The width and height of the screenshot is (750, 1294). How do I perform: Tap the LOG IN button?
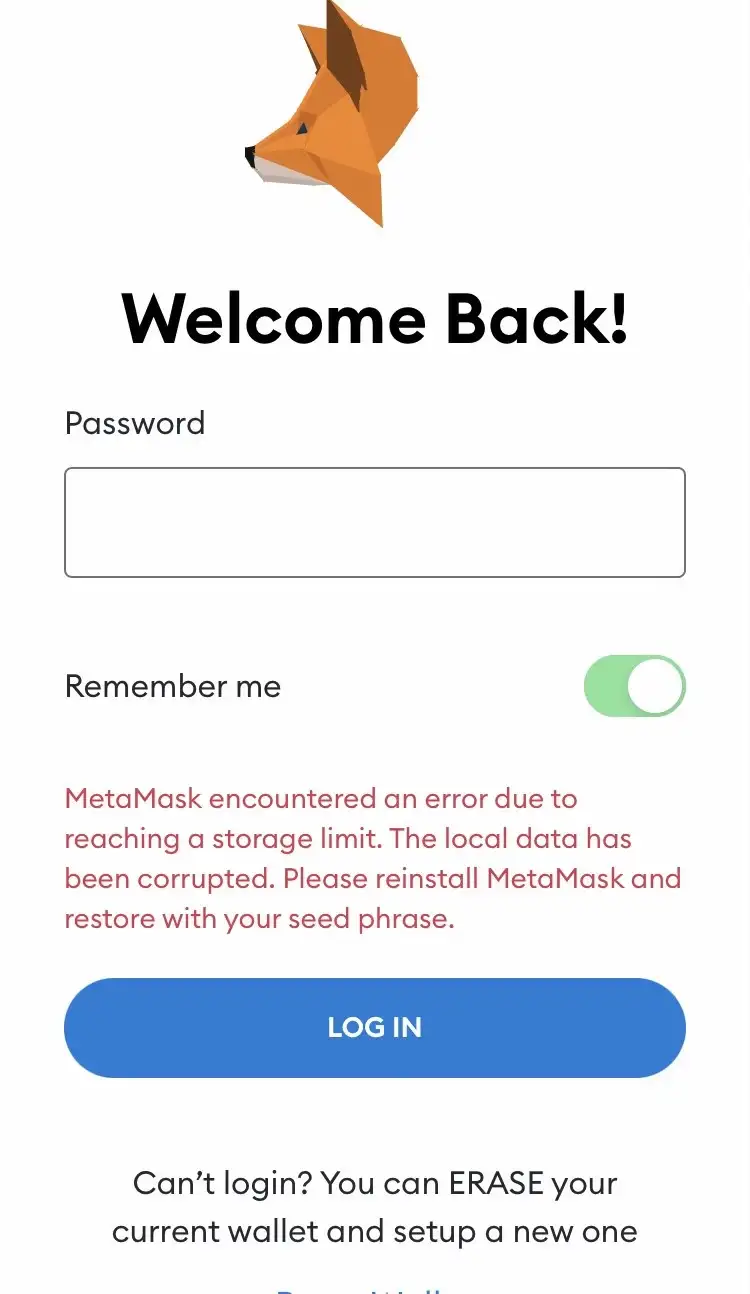pos(374,1027)
